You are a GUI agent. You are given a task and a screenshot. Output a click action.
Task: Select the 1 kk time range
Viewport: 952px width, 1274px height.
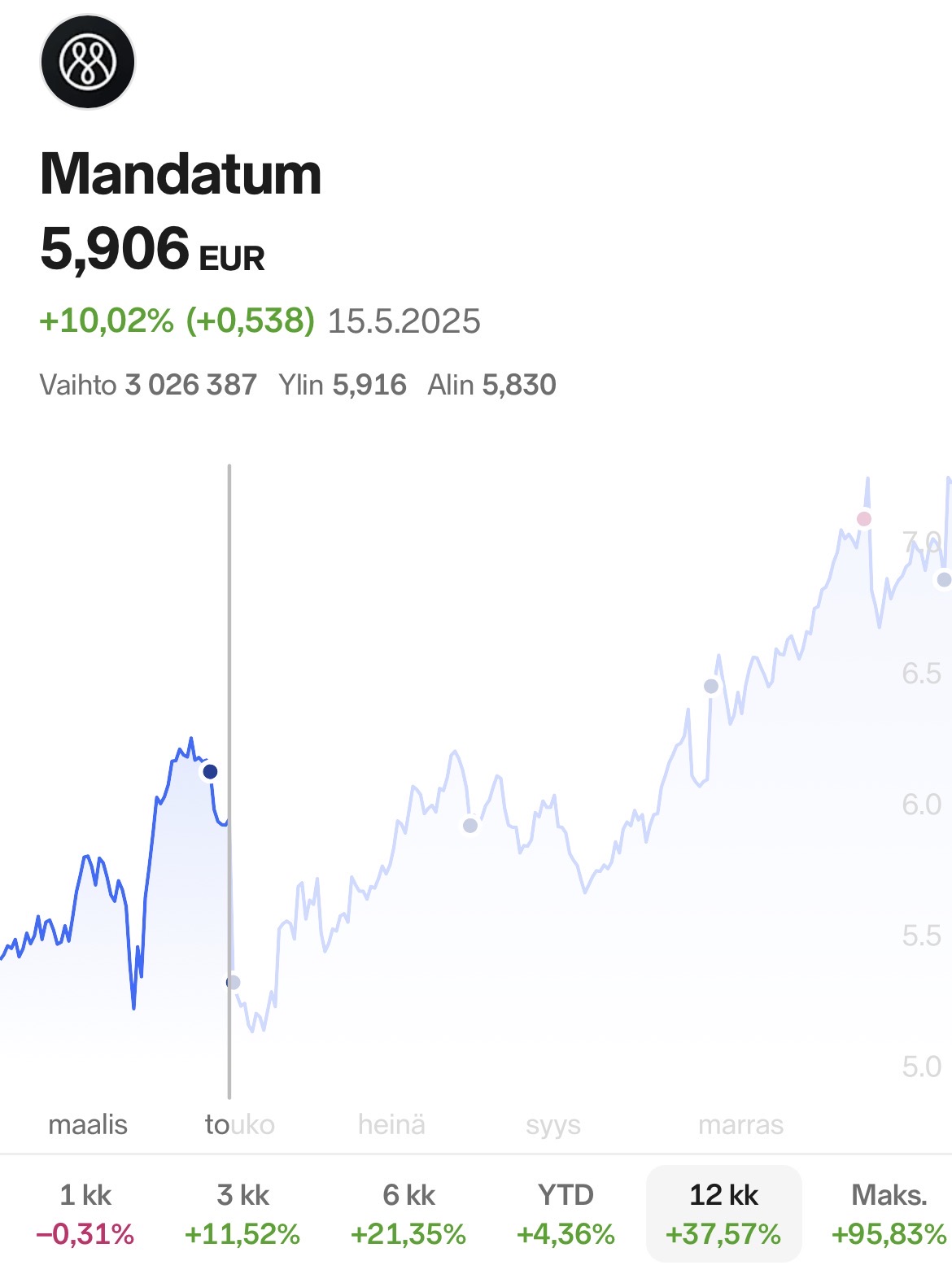[x=85, y=1214]
